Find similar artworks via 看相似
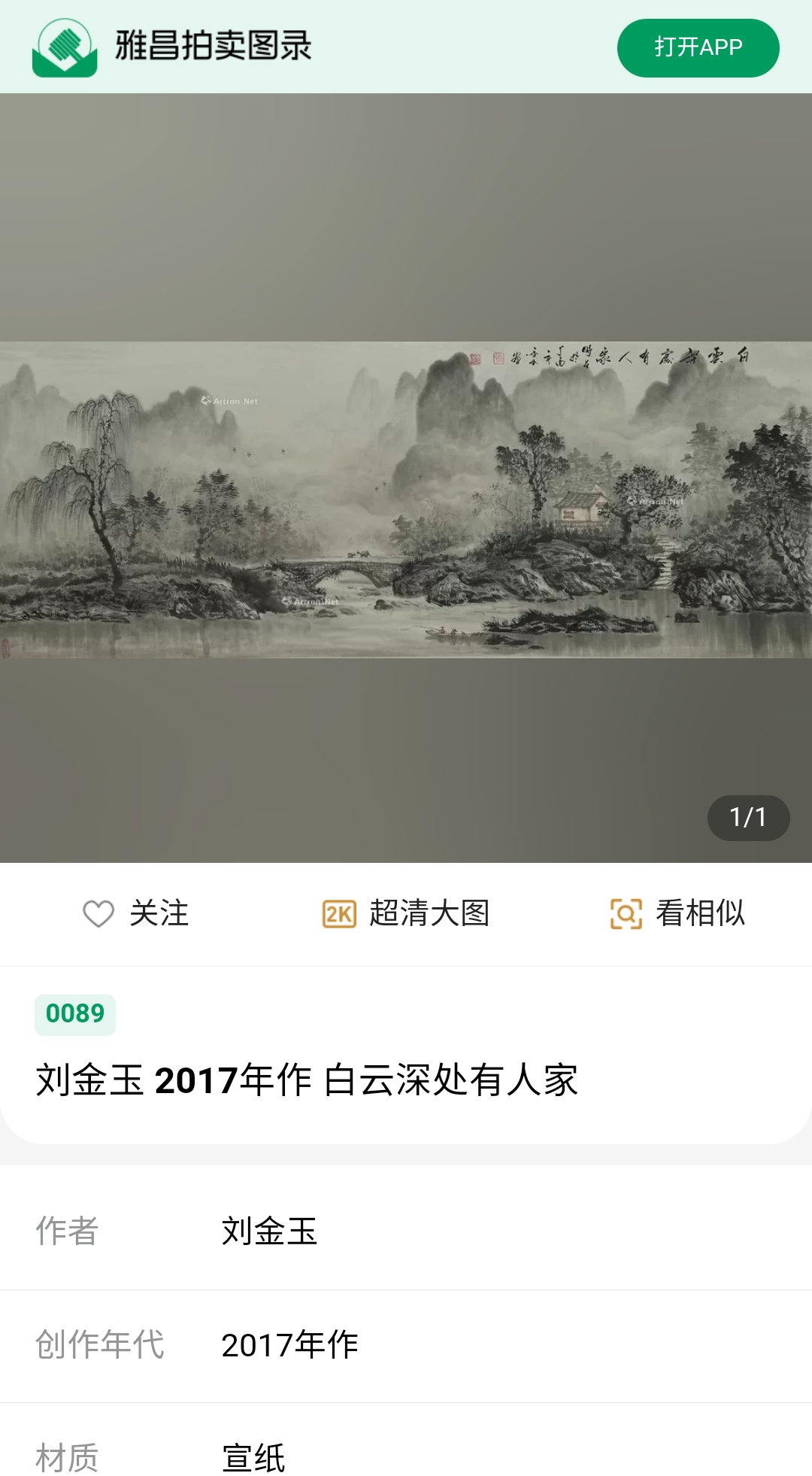 point(677,913)
